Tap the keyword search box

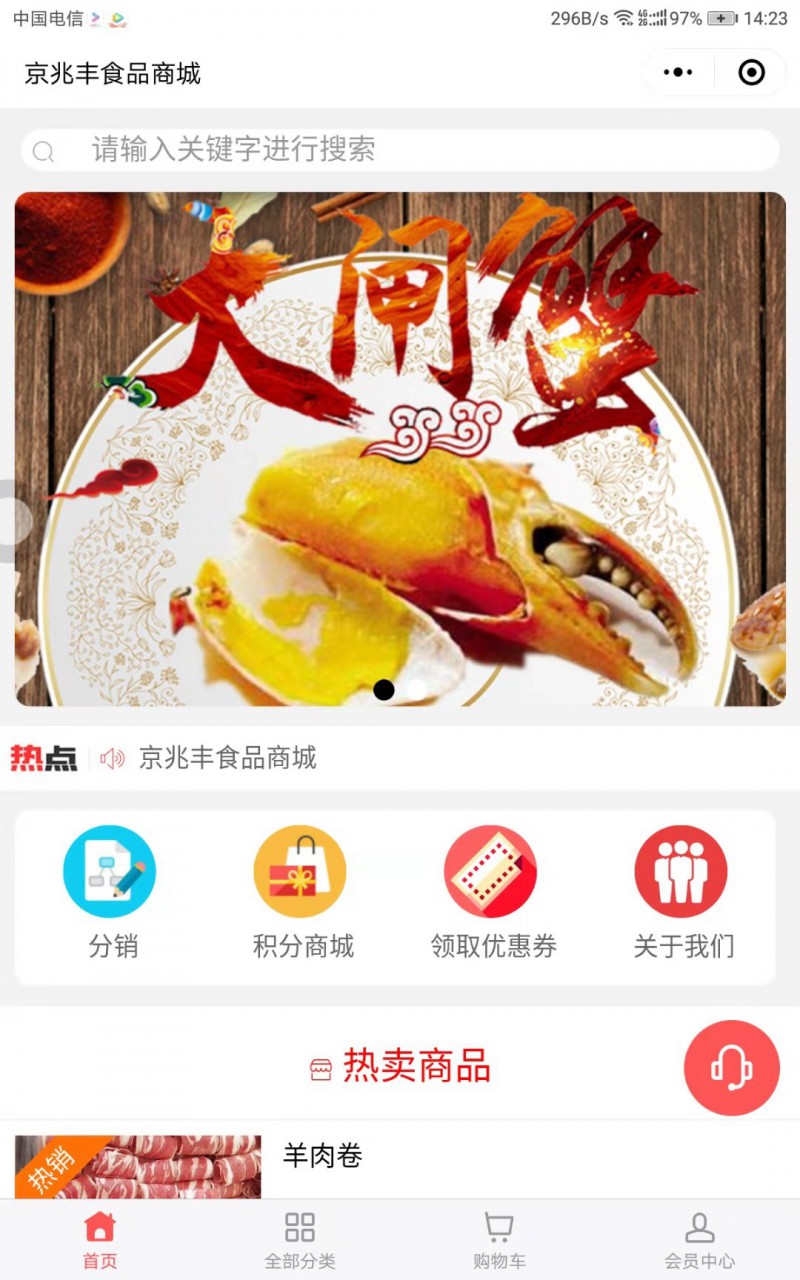tap(400, 150)
